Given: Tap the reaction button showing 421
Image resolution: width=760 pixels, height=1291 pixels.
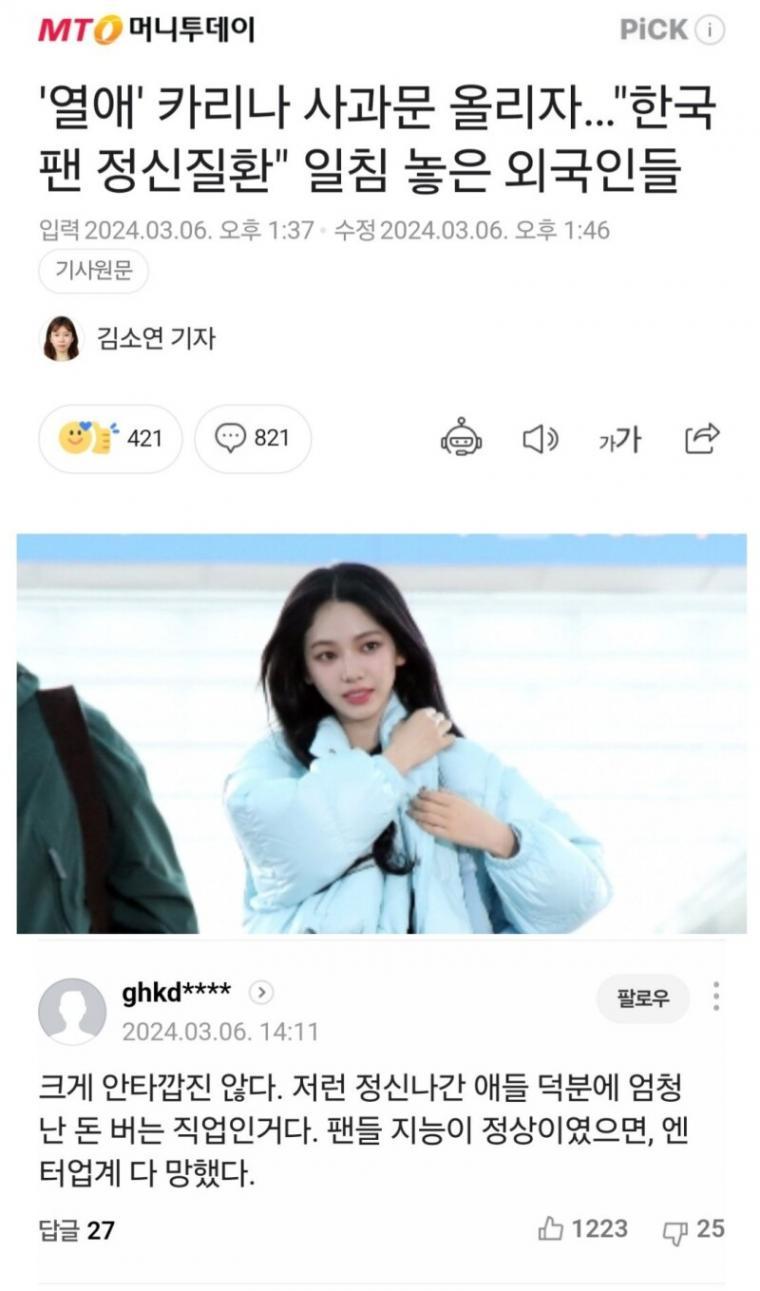Looking at the screenshot, I should pyautogui.click(x=111, y=438).
